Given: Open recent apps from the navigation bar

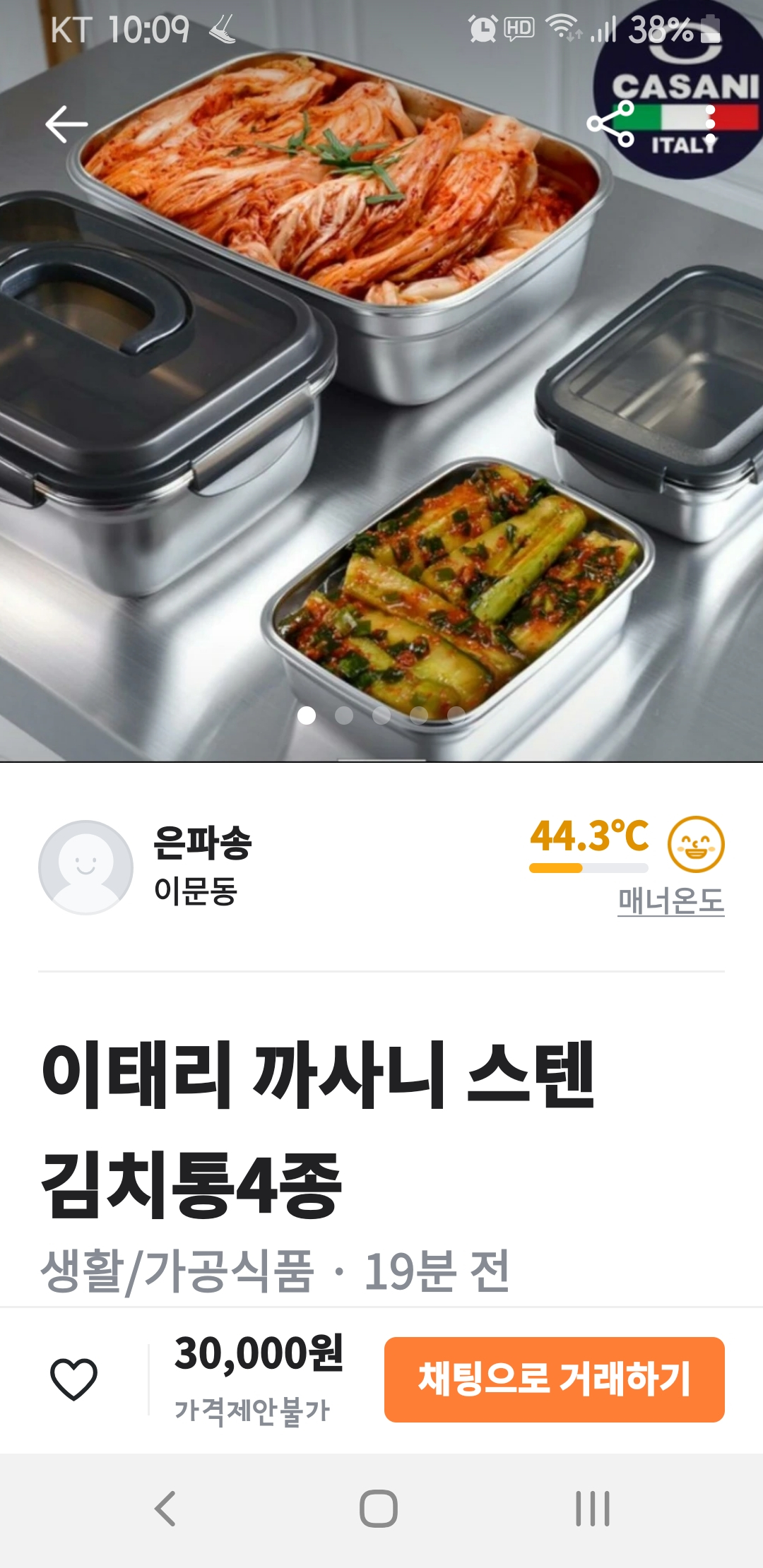Looking at the screenshot, I should 592,1509.
